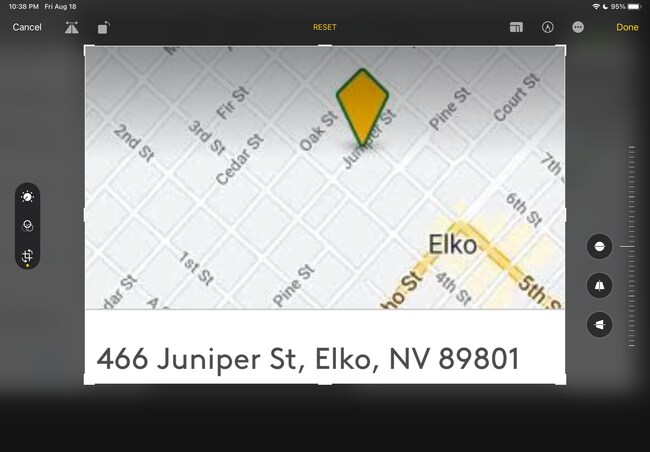Viewport: 650px width, 452px height.
Task: Select the vertical perspective adjustment
Action: click(599, 285)
